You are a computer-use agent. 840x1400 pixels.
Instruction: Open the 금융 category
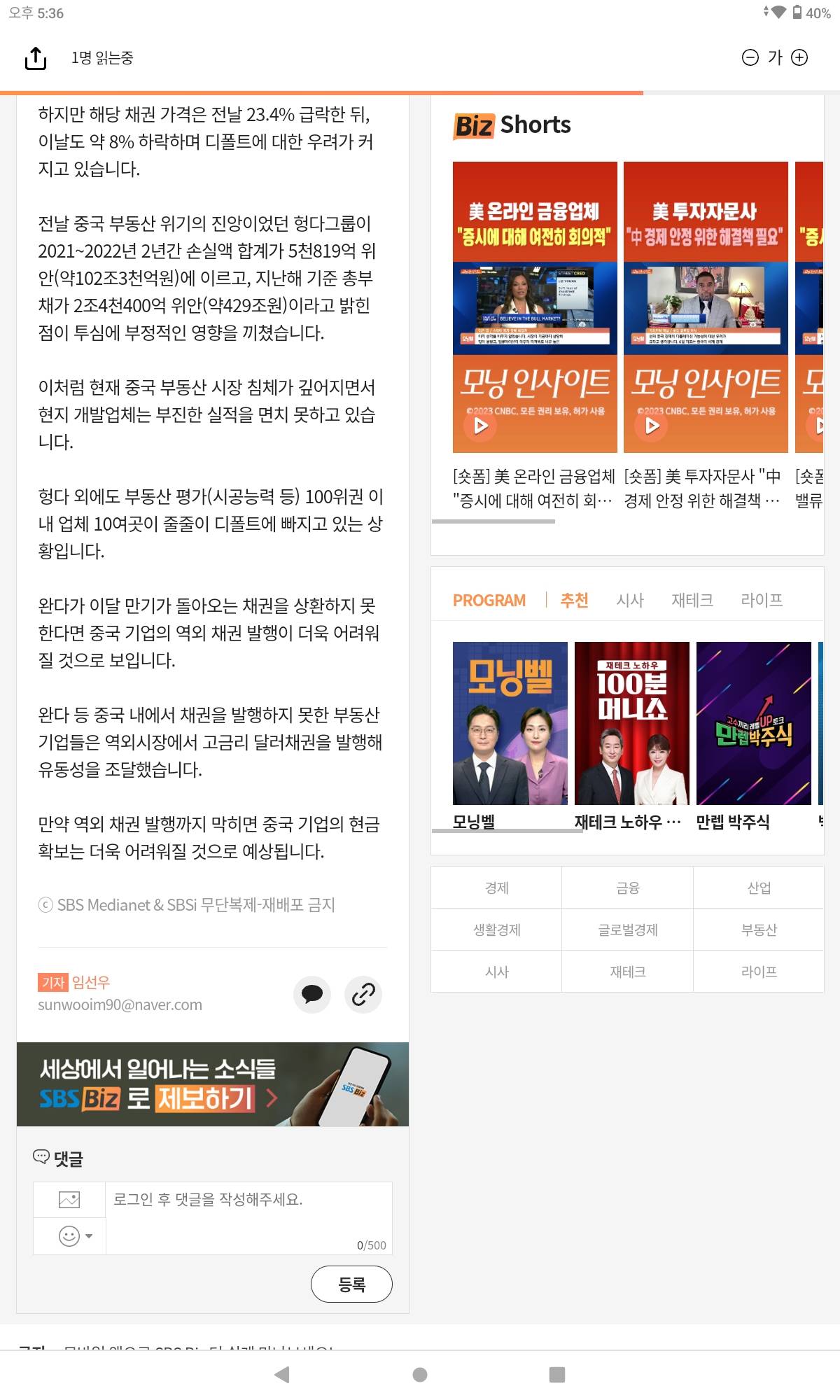pyautogui.click(x=627, y=888)
